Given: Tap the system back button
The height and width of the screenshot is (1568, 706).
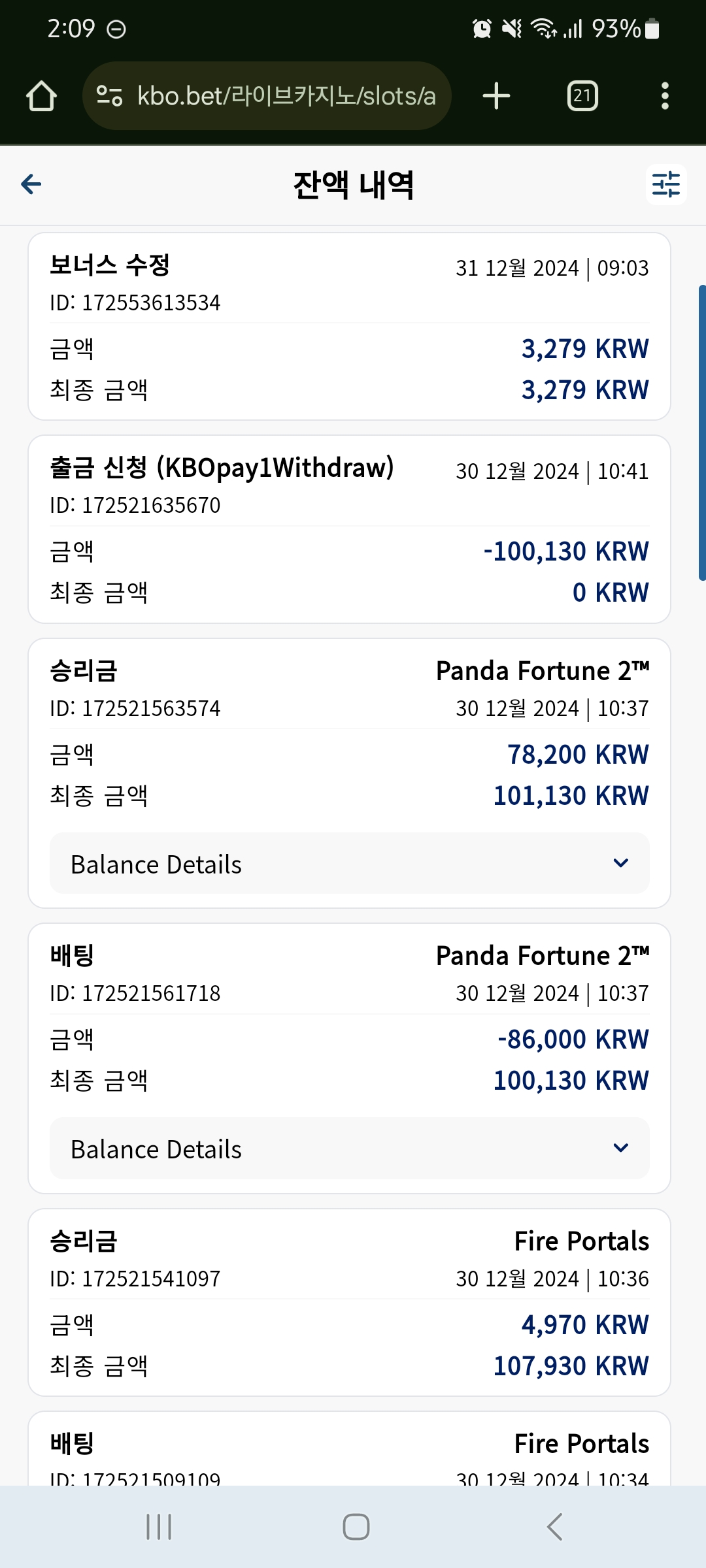Looking at the screenshot, I should point(554,1527).
